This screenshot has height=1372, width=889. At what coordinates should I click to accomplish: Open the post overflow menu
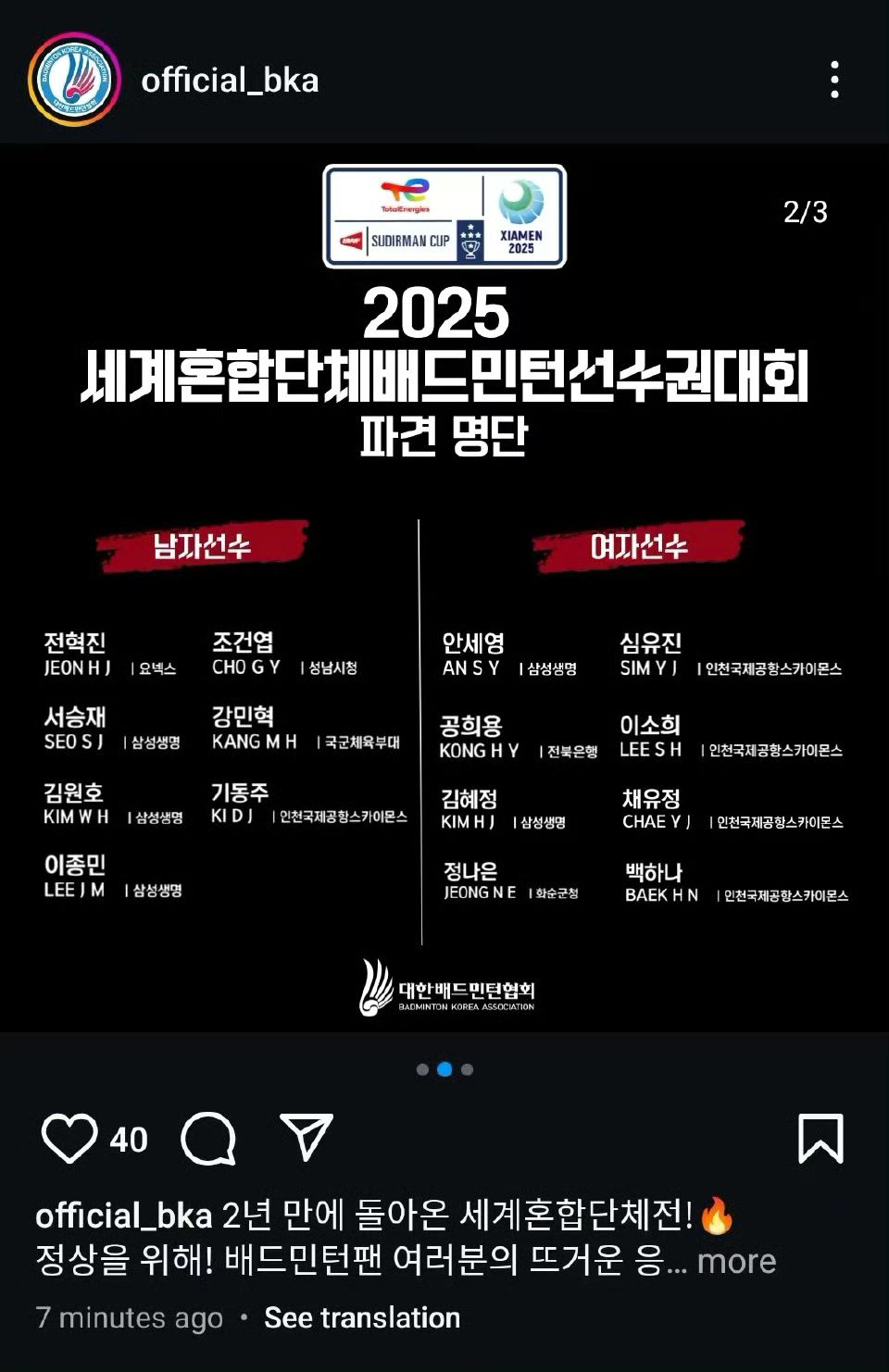(x=834, y=81)
